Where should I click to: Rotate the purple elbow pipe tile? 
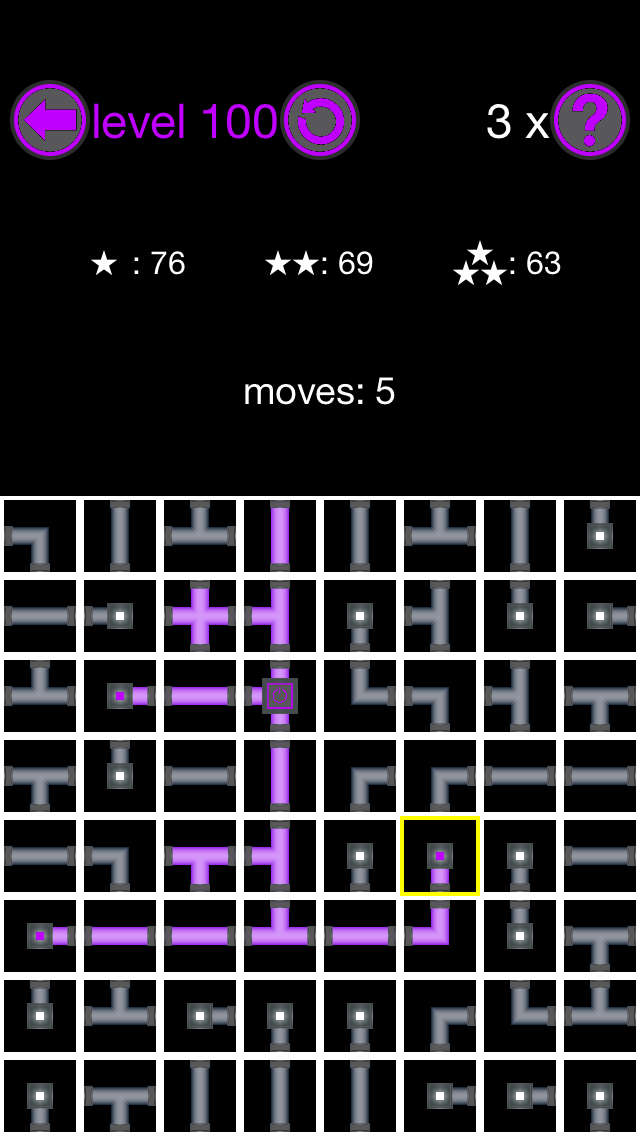point(440,936)
